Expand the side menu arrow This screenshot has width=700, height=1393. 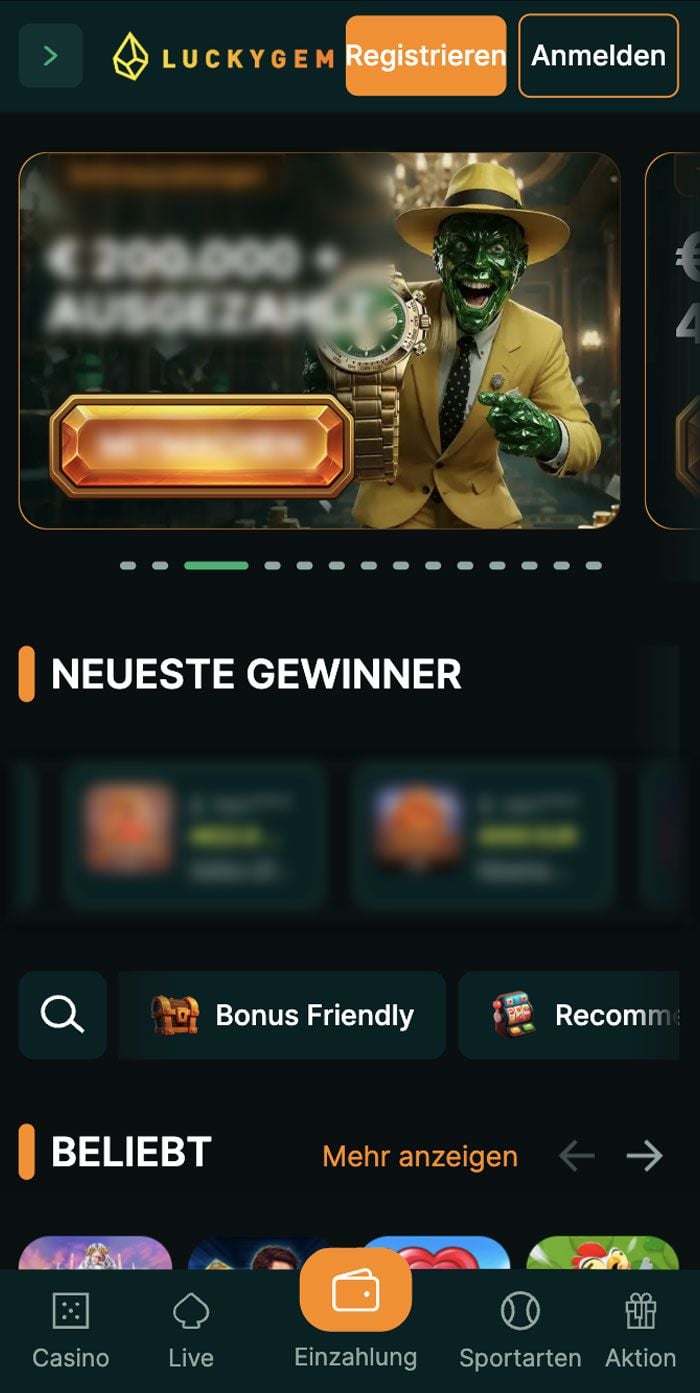(50, 56)
